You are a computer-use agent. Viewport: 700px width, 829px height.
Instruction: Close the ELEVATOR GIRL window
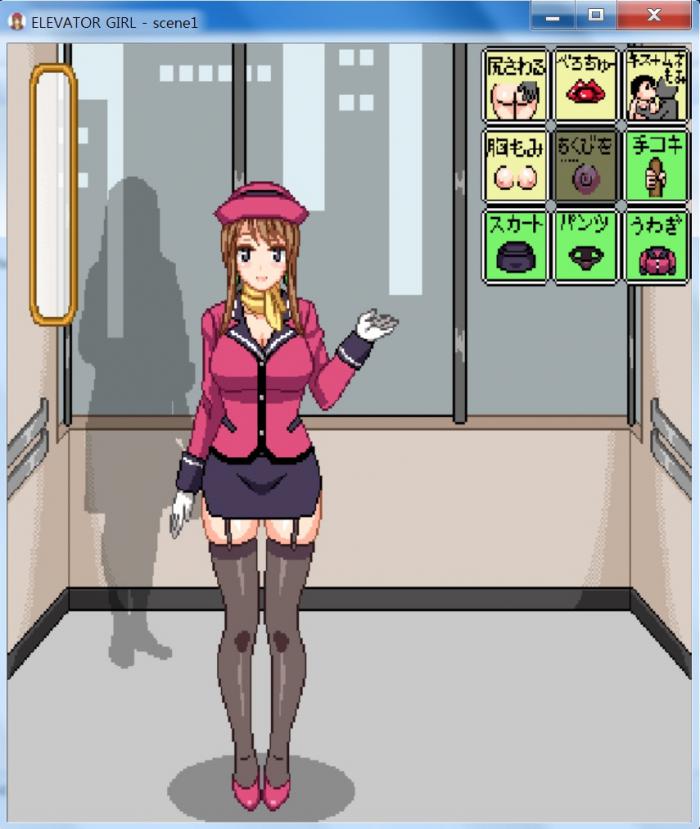coord(654,15)
